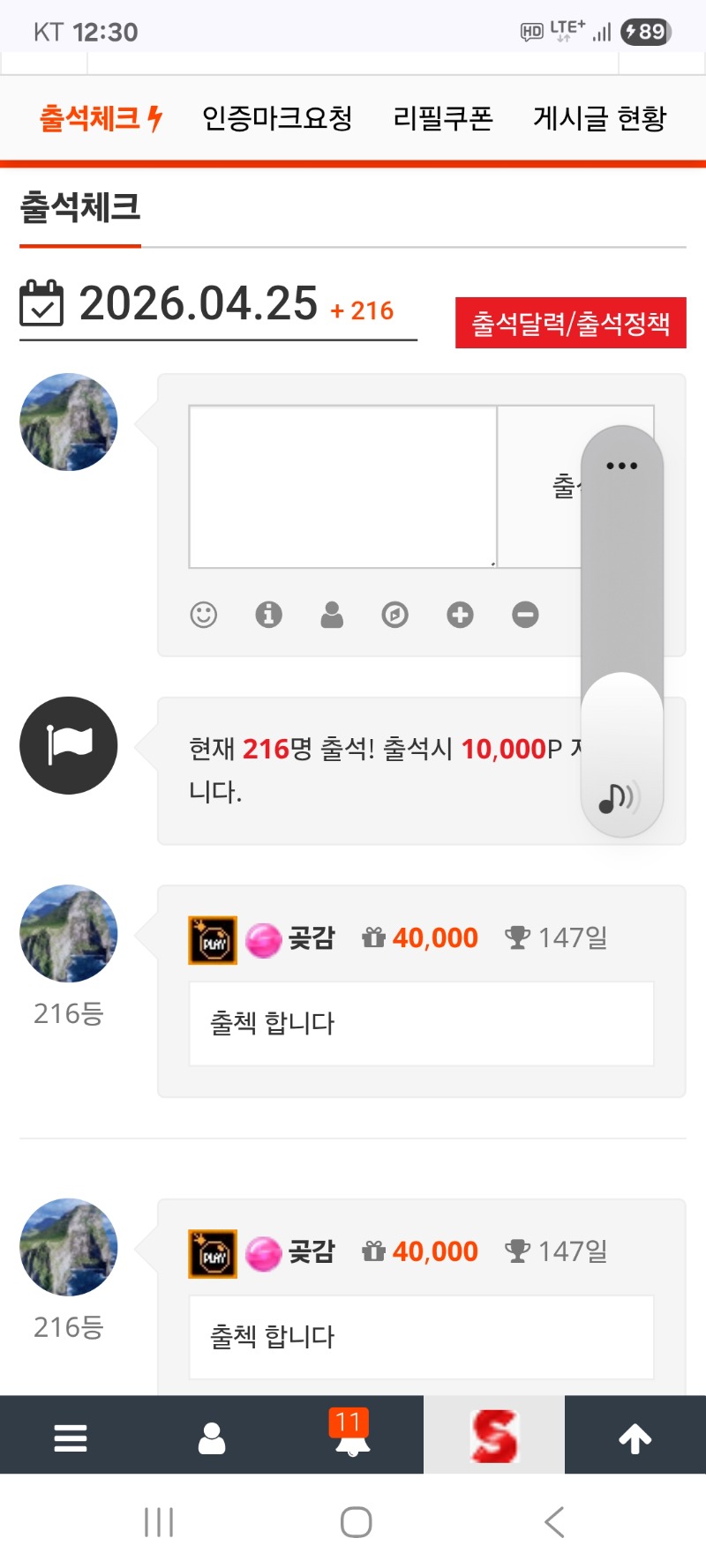Tap the info icon below the text box
The width and height of the screenshot is (706, 1568).
pyautogui.click(x=268, y=615)
